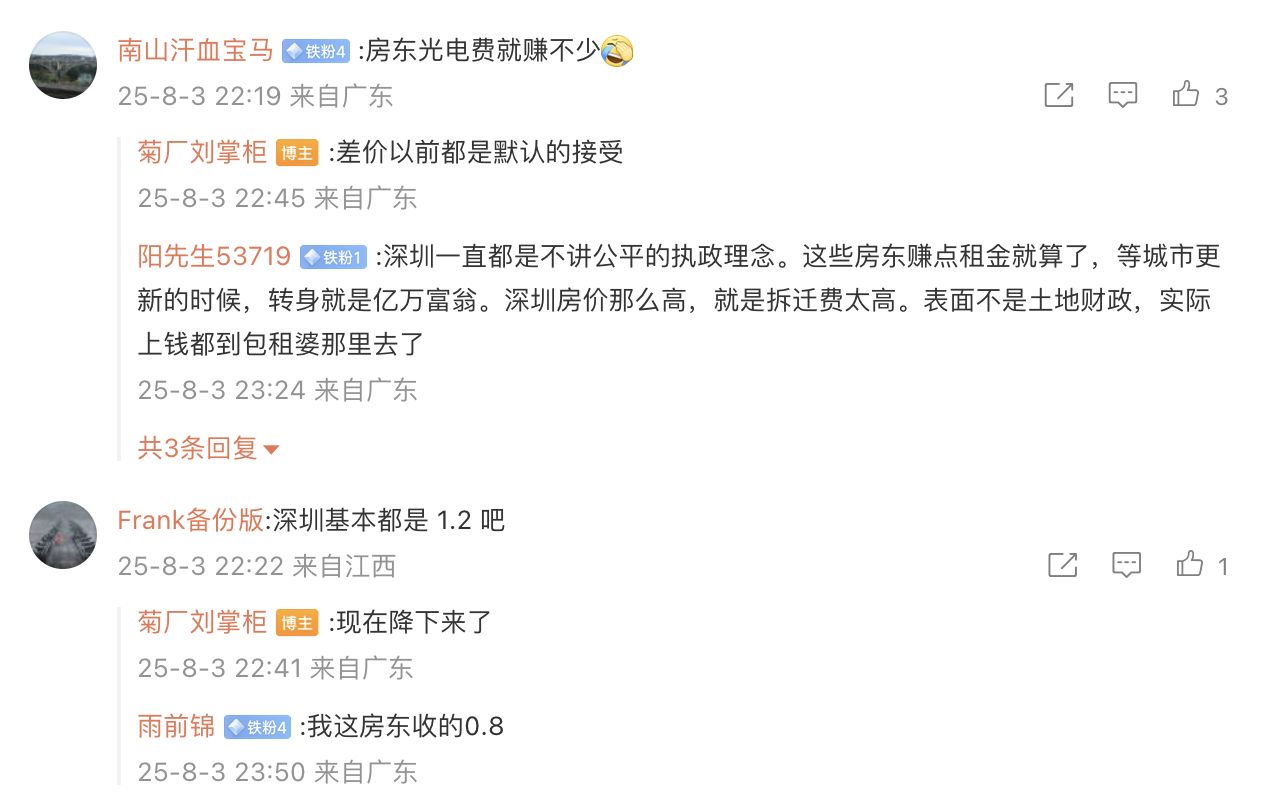The image size is (1262, 794).
Task: Open 阳先生53719's profile link
Action: 214,257
